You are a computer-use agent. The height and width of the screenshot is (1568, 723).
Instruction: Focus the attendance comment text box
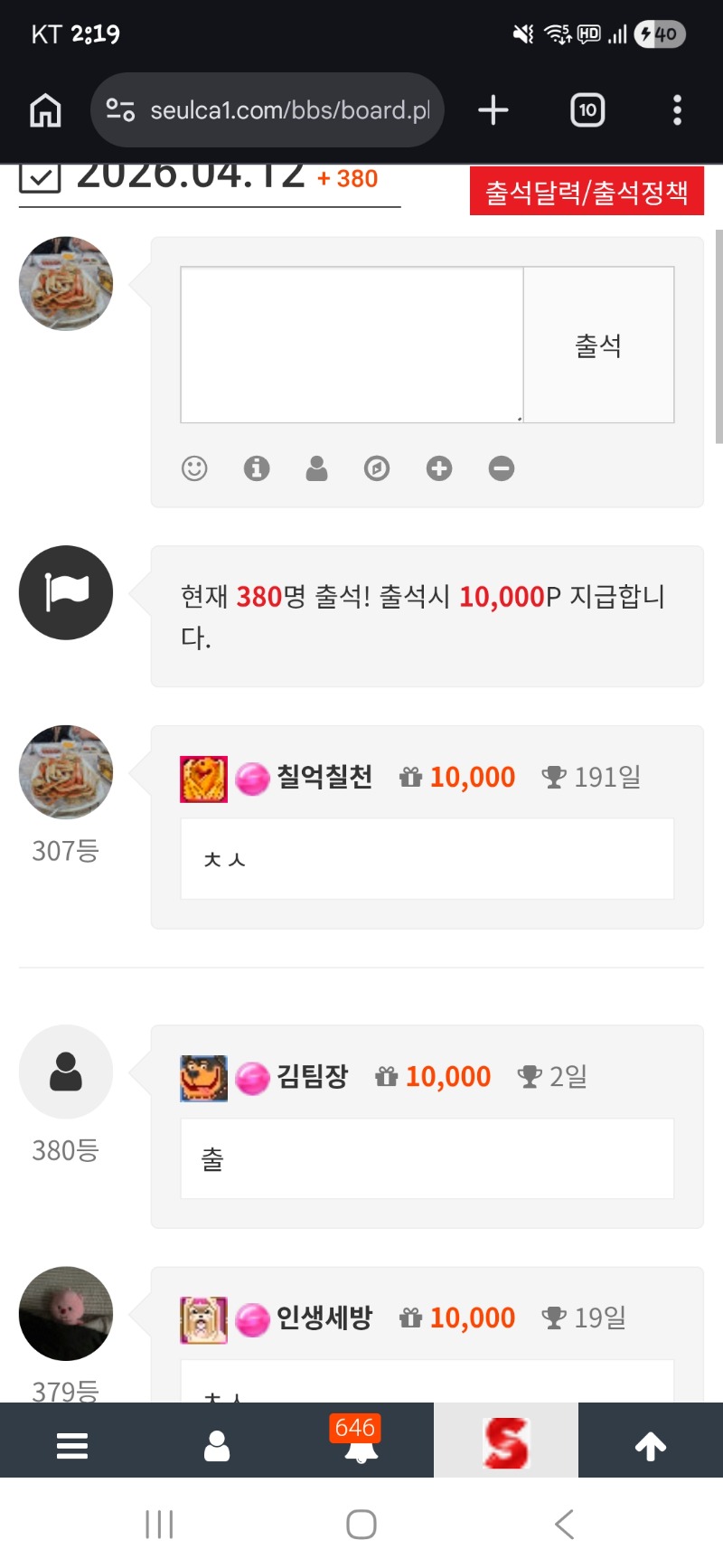[x=352, y=345]
